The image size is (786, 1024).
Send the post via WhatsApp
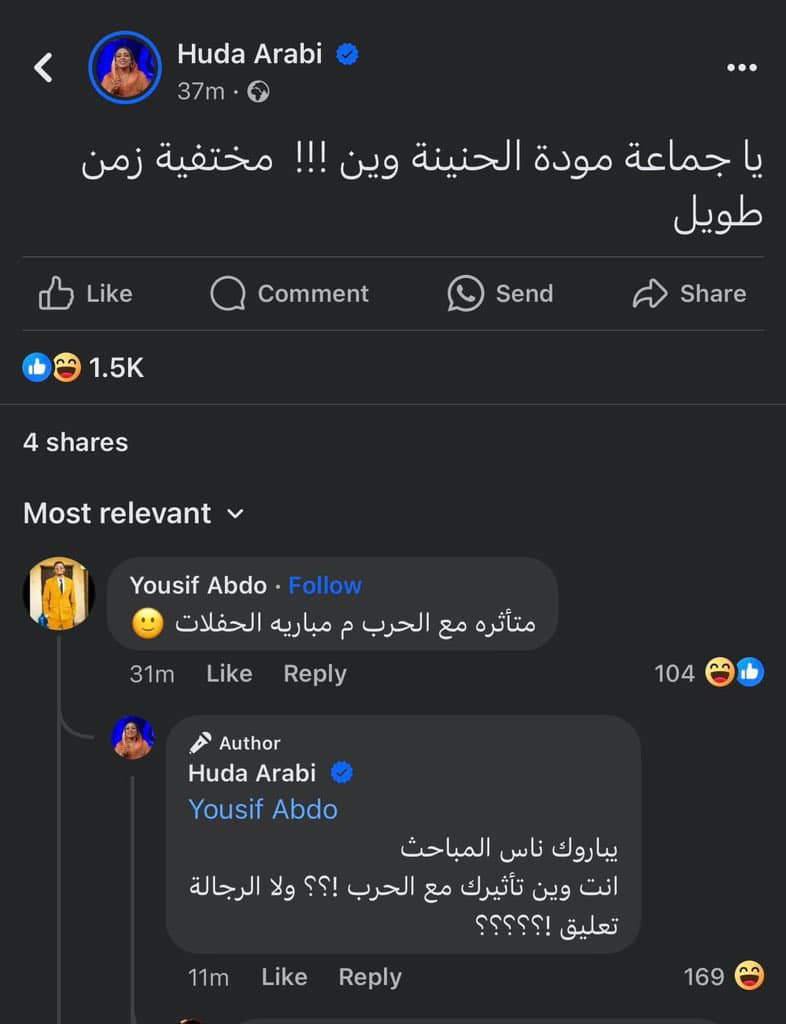click(x=500, y=293)
